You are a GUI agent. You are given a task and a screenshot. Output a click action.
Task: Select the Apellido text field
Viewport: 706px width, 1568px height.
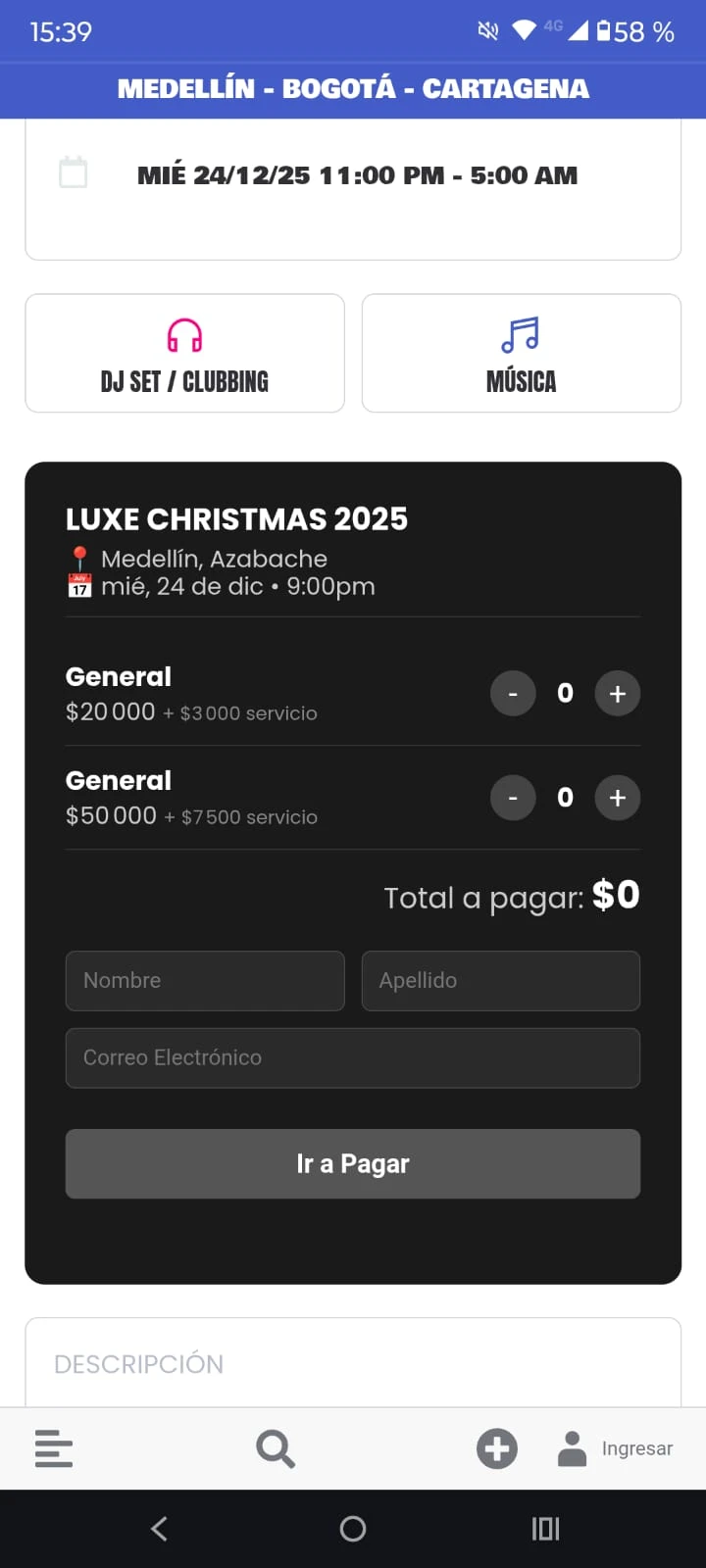click(x=500, y=981)
